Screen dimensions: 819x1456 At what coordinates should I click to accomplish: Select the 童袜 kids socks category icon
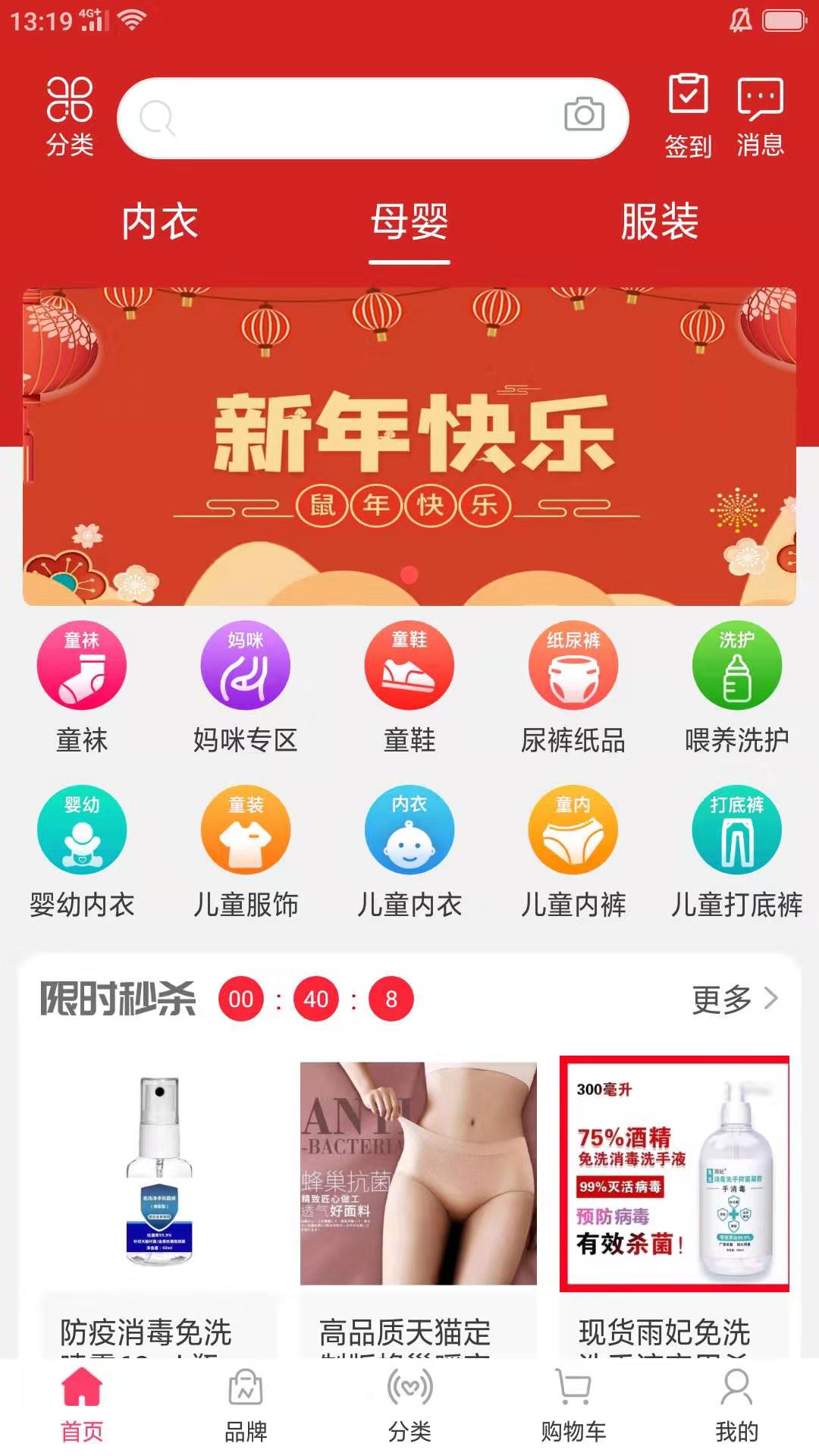[82, 666]
